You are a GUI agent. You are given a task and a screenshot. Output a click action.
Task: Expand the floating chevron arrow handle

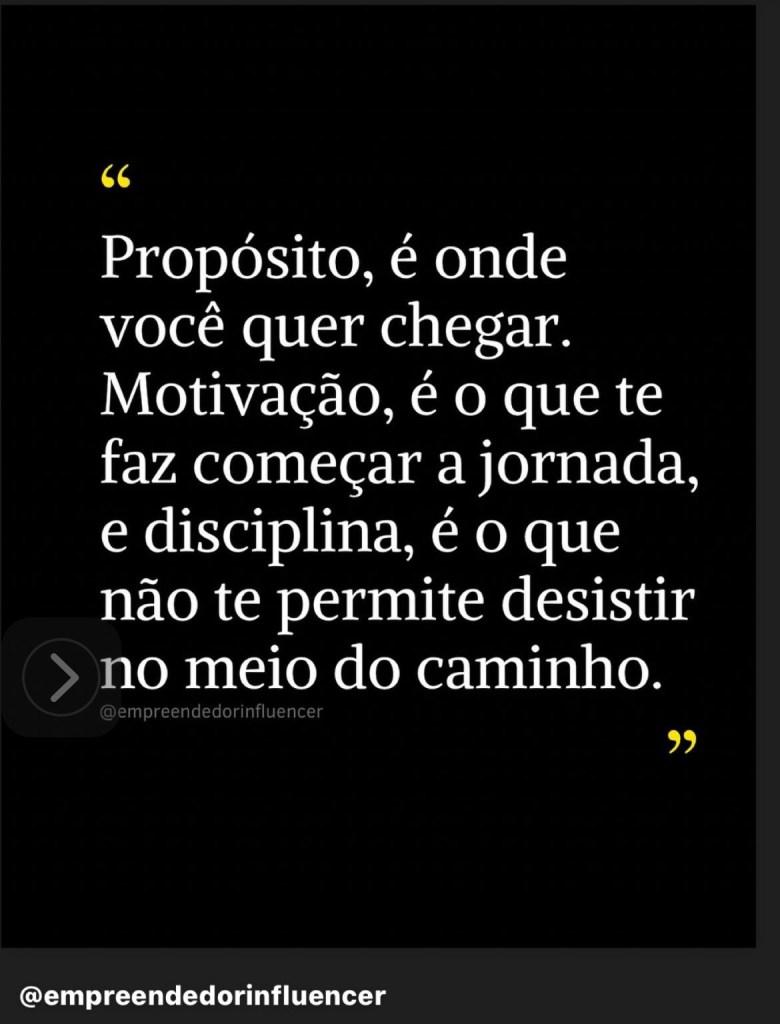point(61,678)
